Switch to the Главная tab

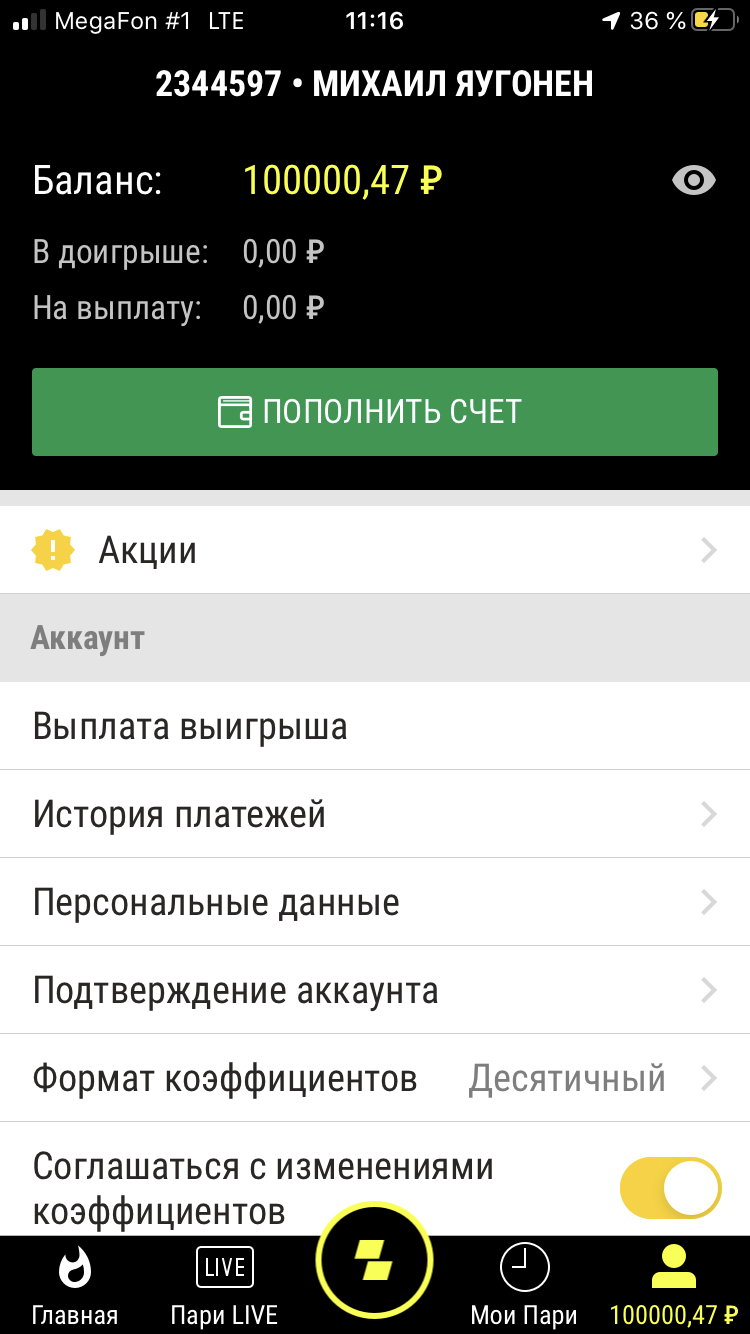(x=74, y=1285)
